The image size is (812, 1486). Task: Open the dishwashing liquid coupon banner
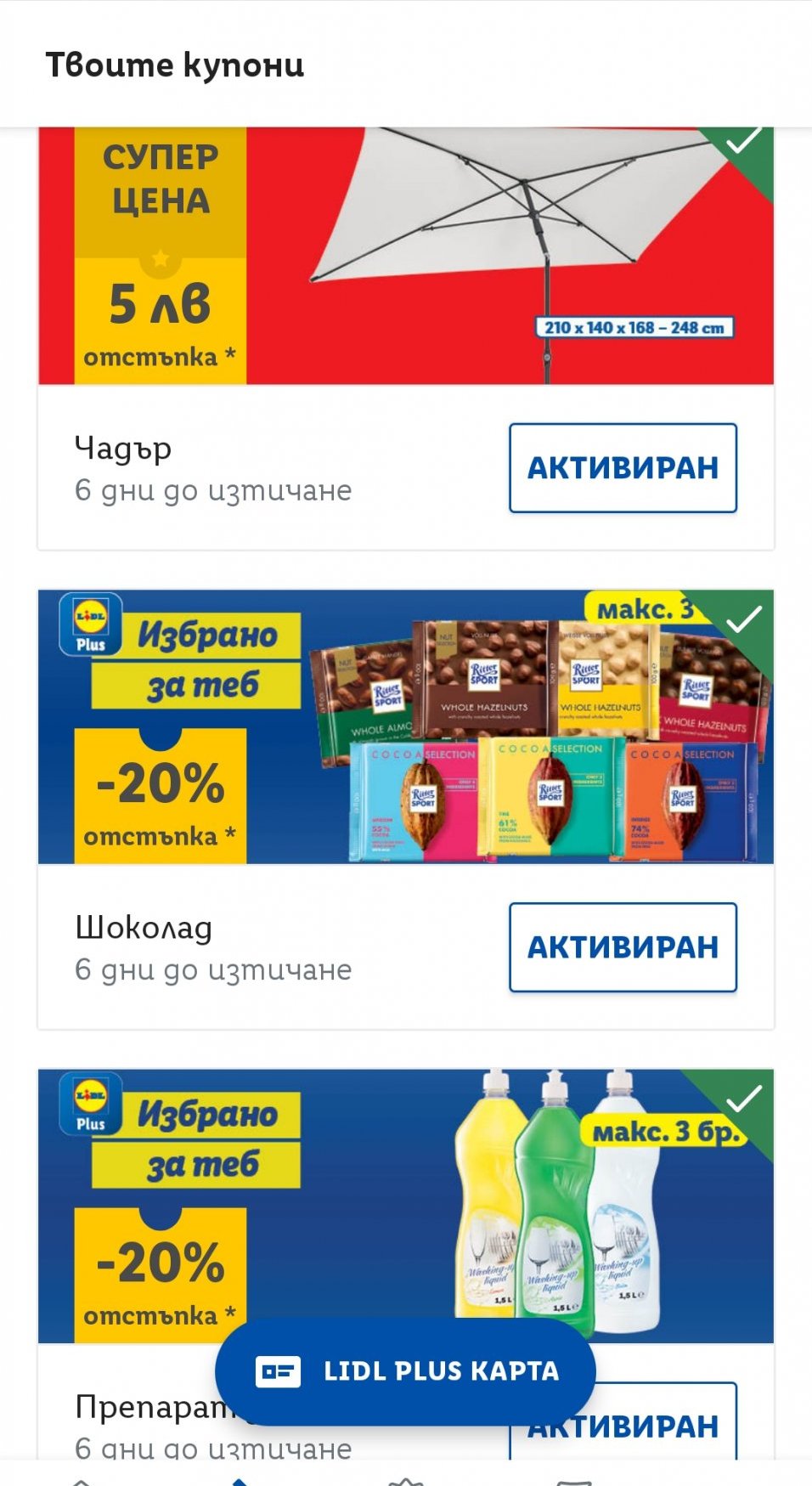[x=406, y=1206]
